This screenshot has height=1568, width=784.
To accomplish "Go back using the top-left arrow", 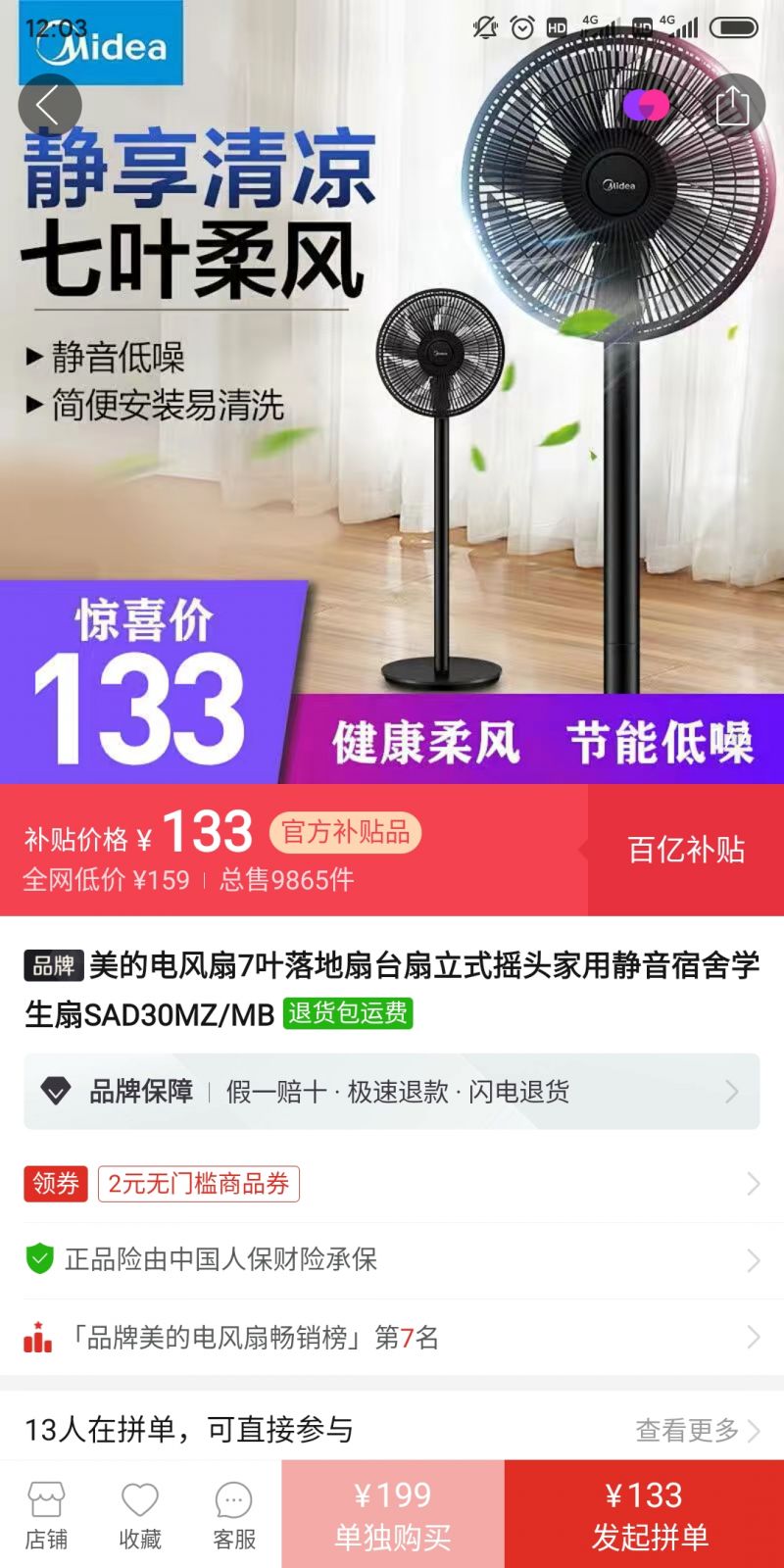I will (x=49, y=105).
